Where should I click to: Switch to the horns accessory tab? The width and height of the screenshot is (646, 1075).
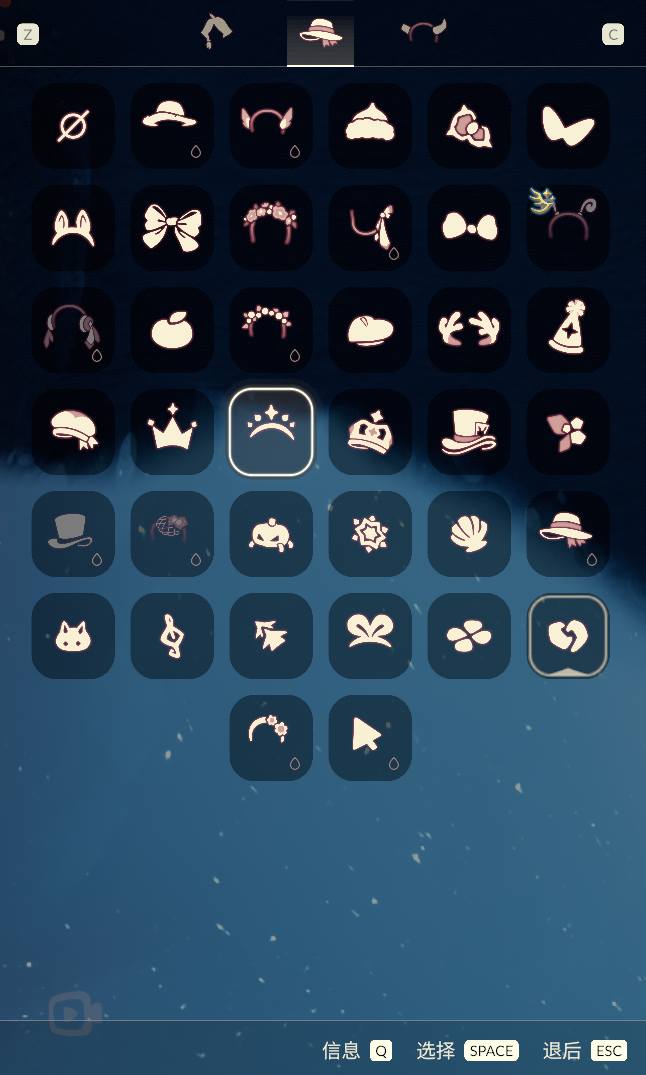(x=423, y=32)
